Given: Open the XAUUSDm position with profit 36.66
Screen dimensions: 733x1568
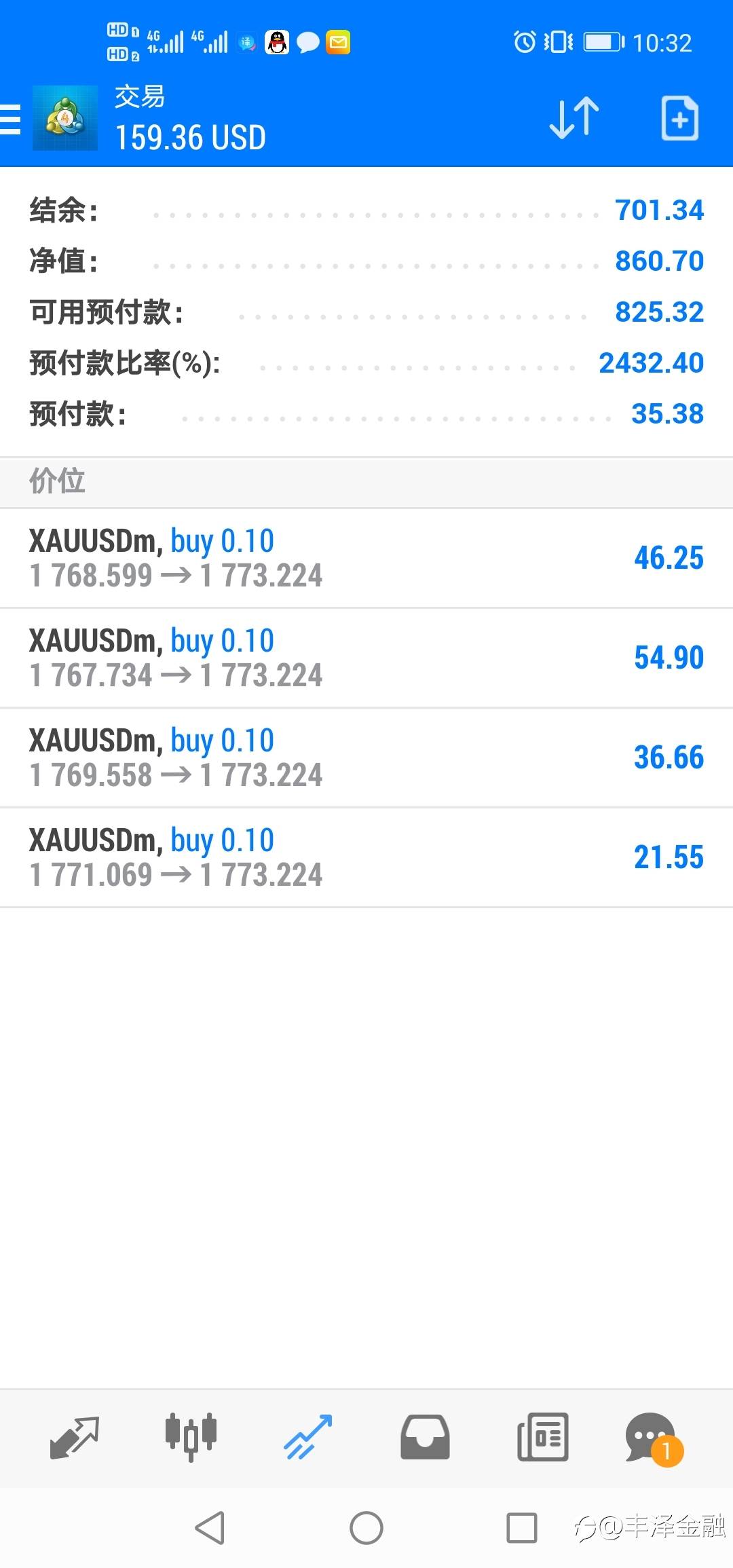Looking at the screenshot, I should 366,758.
